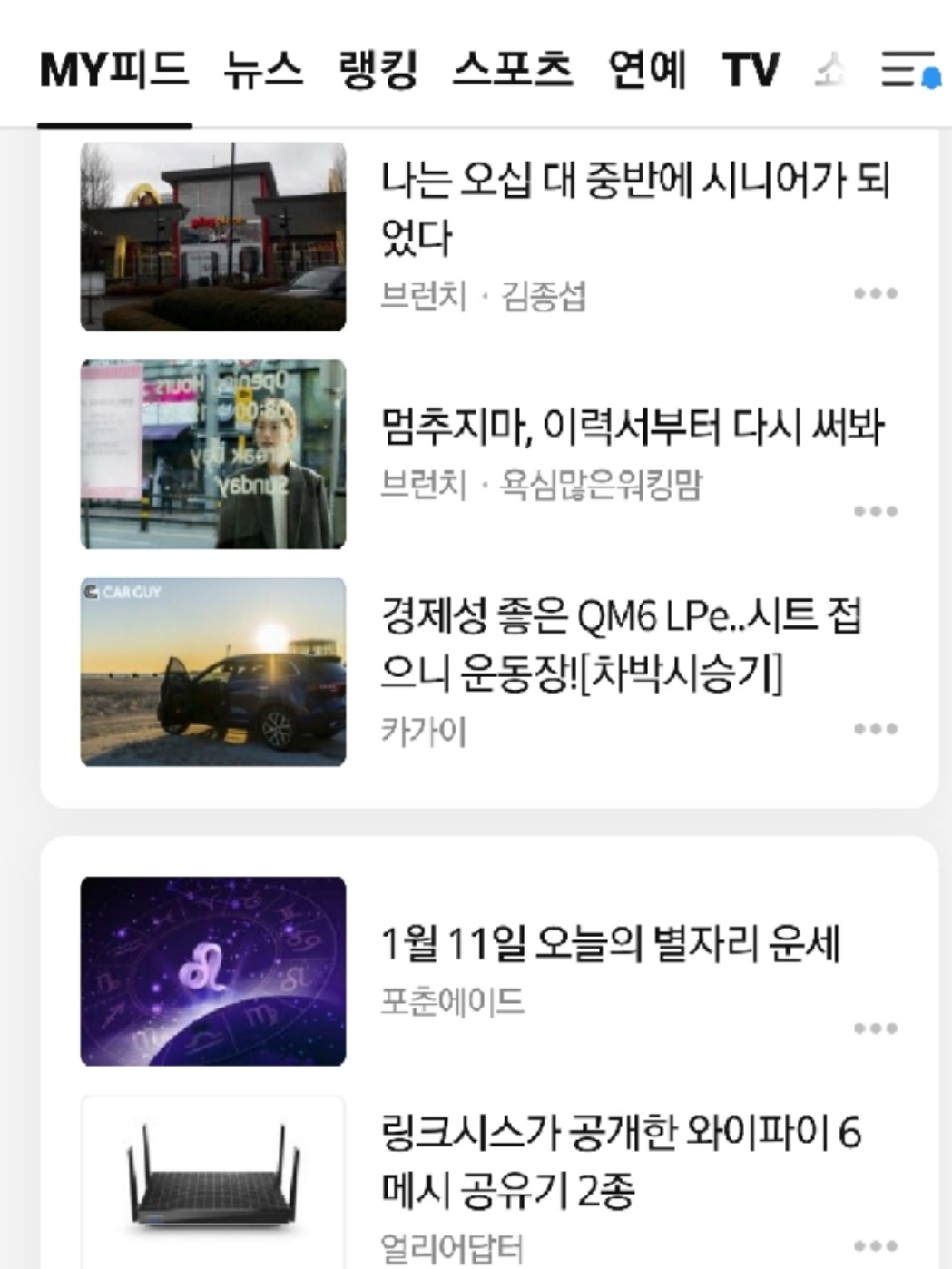Switch to the 뉴스 tab
The height and width of the screenshot is (1269, 952).
[x=263, y=70]
